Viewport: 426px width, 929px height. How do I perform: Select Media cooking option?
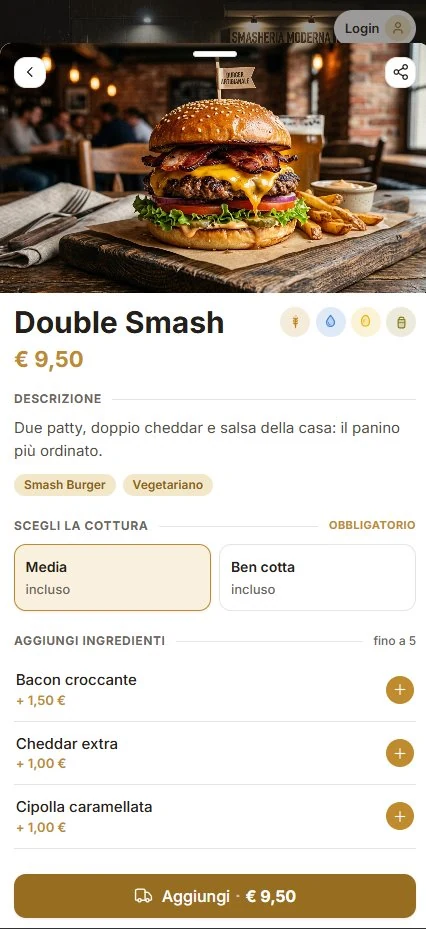pos(113,578)
